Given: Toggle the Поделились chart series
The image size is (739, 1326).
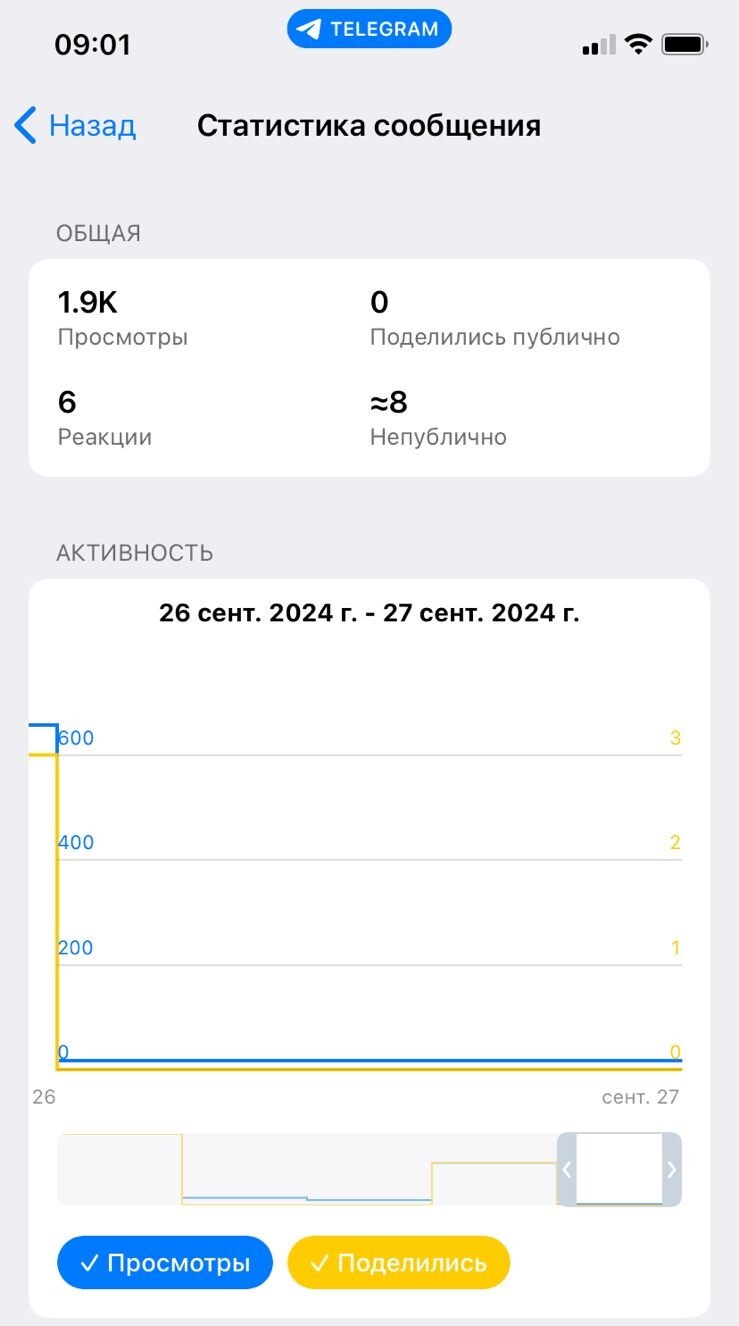Looking at the screenshot, I should (x=398, y=1263).
